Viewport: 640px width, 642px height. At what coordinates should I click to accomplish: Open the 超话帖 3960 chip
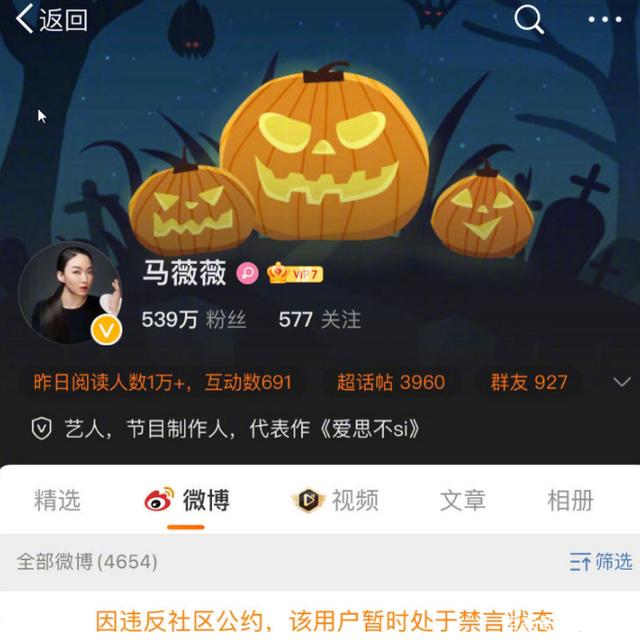pos(390,382)
